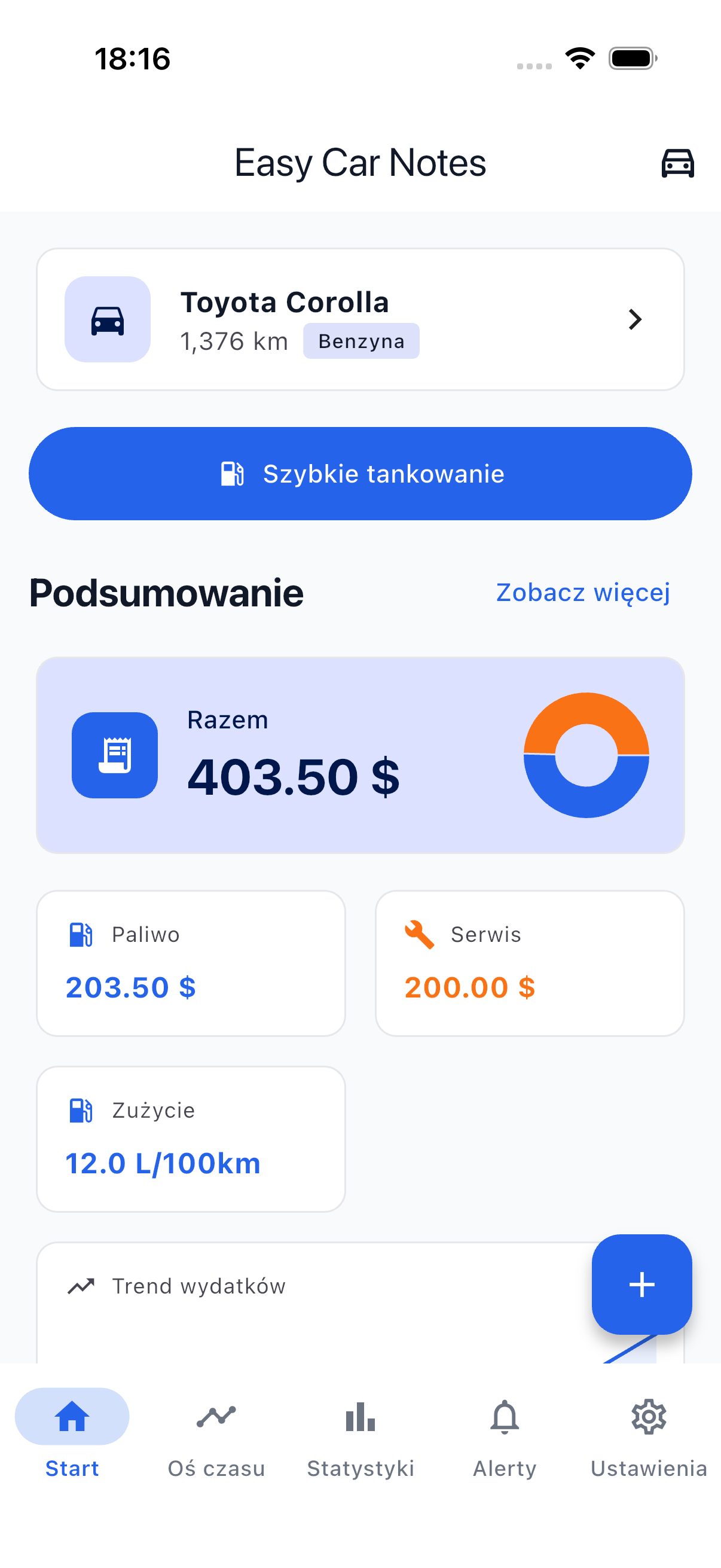Click the Benzyna fuel type chip
The width and height of the screenshot is (721, 1568).
click(x=361, y=341)
